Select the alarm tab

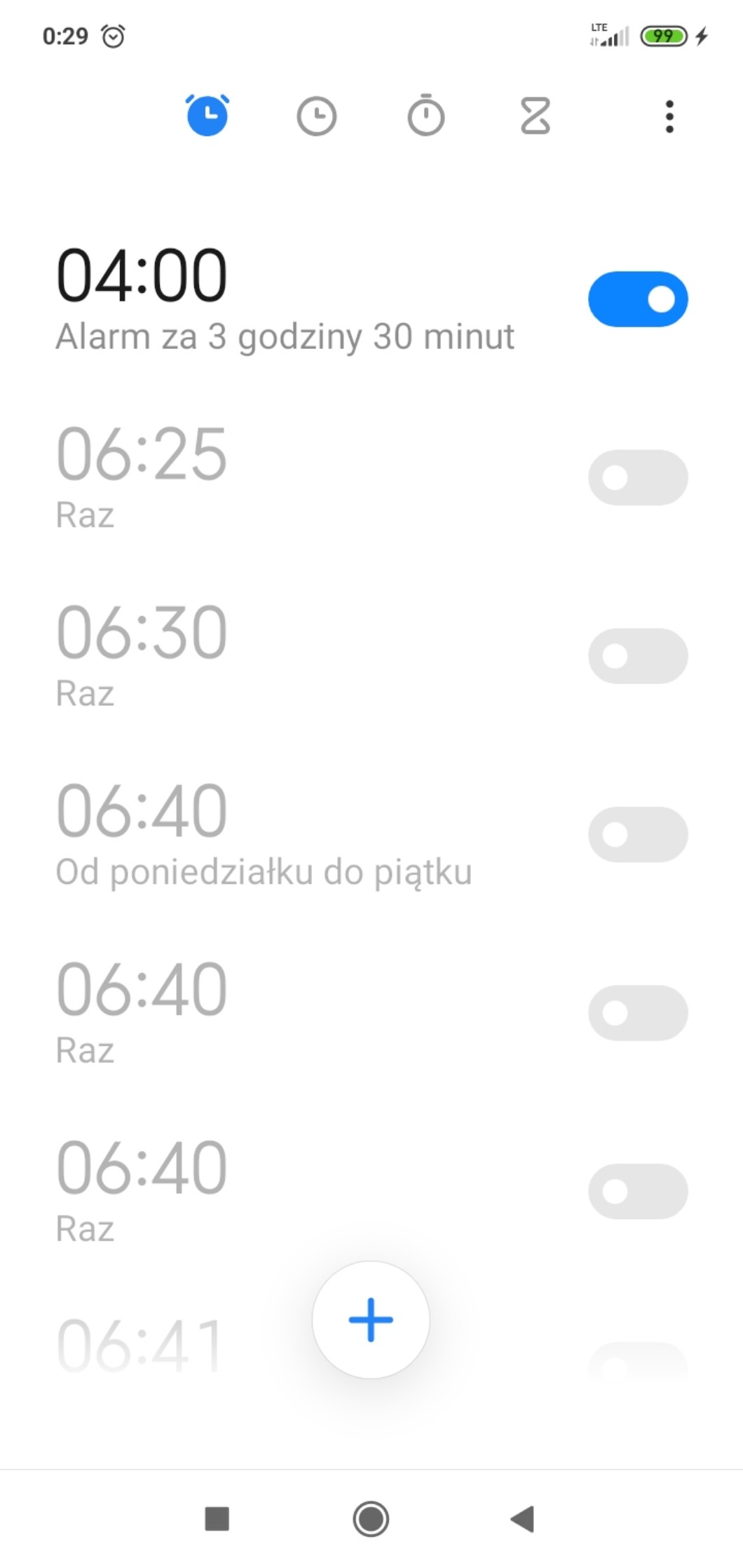click(x=207, y=116)
